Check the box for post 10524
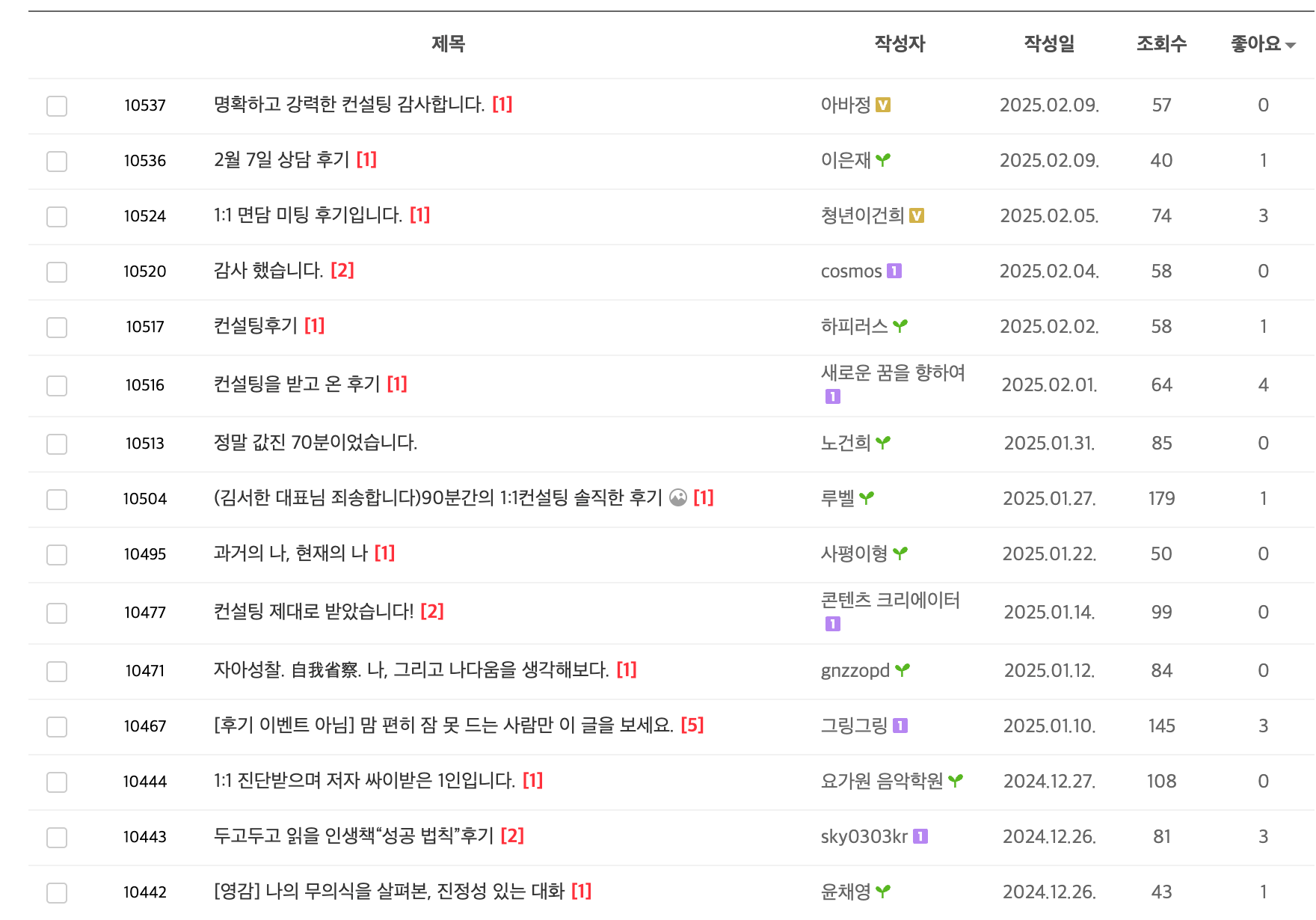 click(57, 216)
